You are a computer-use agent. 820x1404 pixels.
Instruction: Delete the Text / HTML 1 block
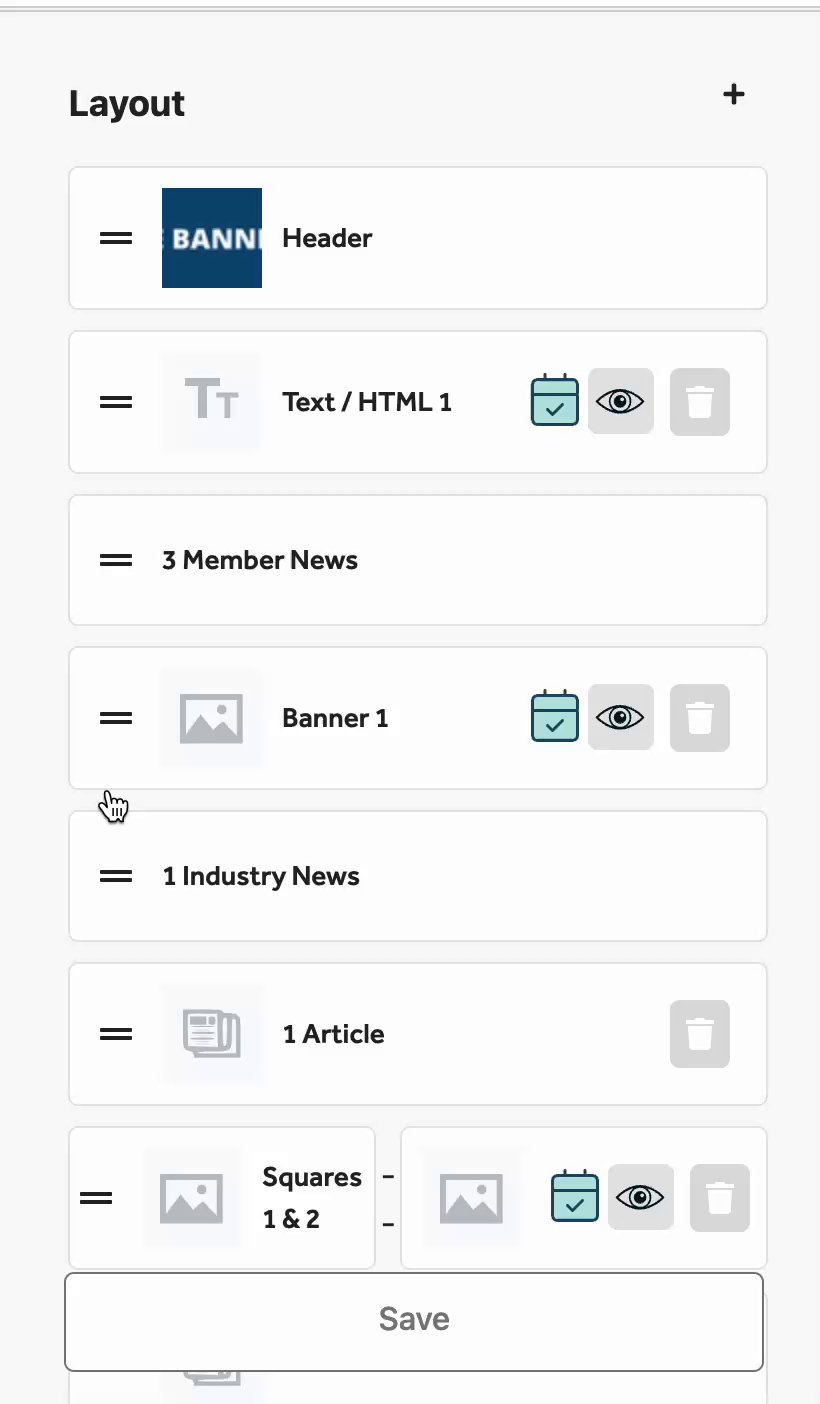(700, 402)
